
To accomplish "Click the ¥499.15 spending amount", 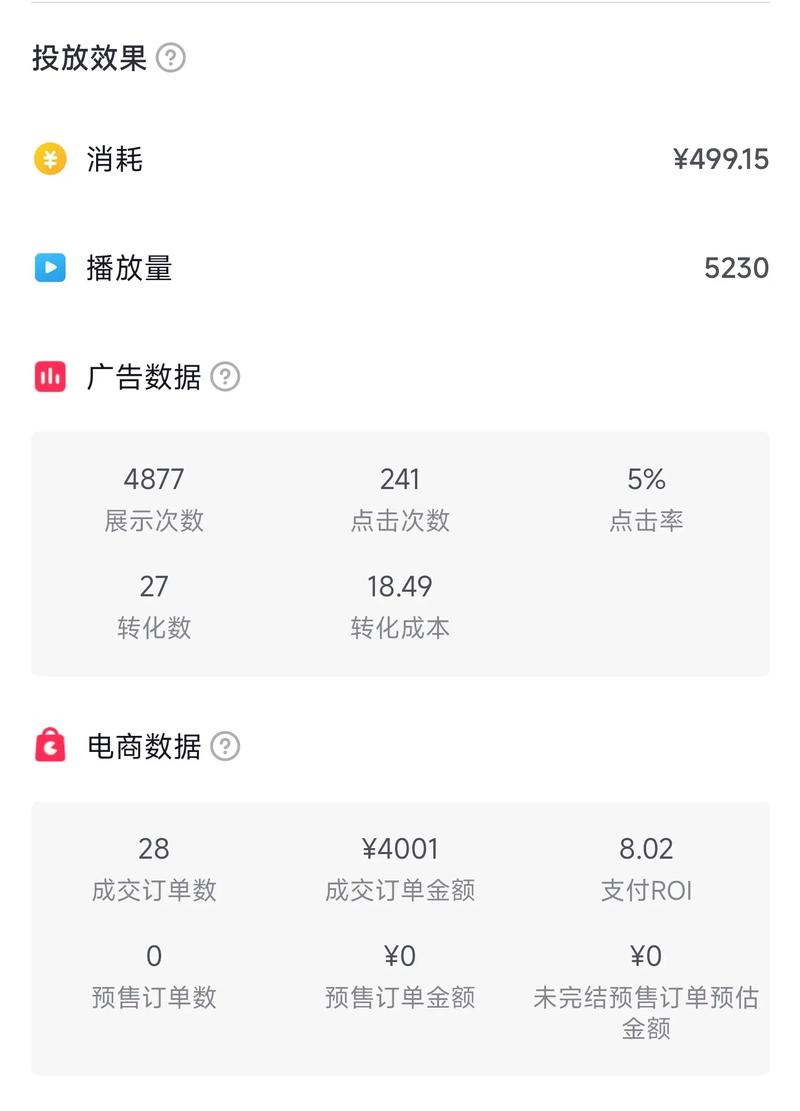I will coord(719,158).
